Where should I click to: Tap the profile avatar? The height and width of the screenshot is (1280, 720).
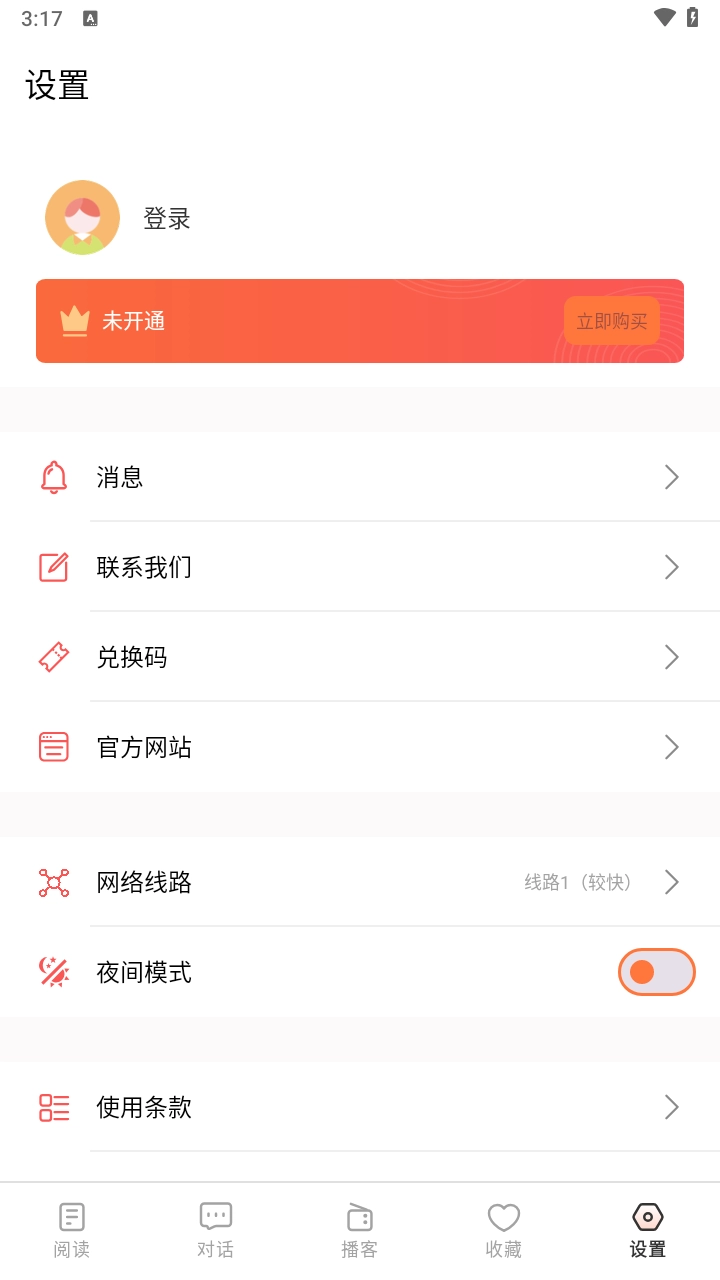coord(82,218)
